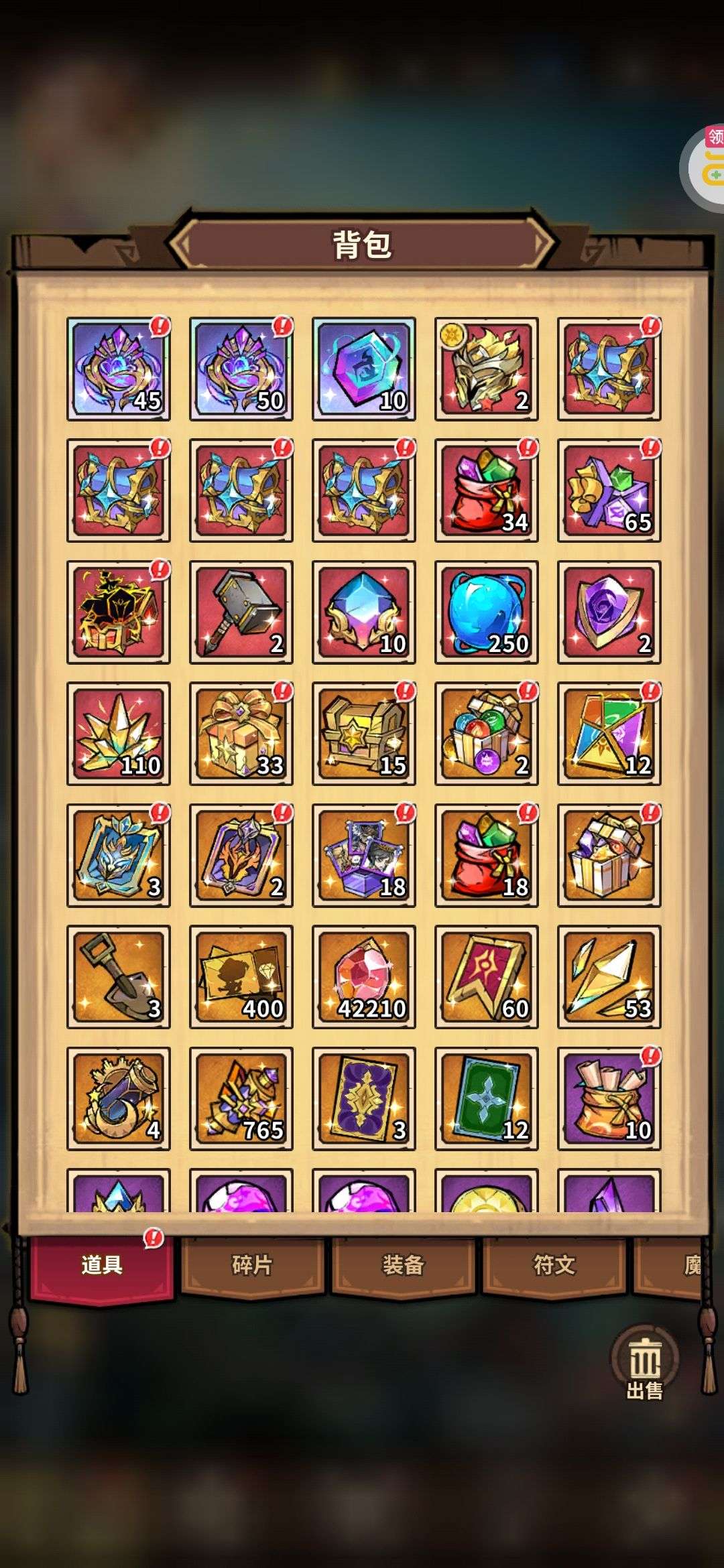The width and height of the screenshot is (724, 1568).
Task: Select the pink gem item with 42210
Action: point(363,977)
